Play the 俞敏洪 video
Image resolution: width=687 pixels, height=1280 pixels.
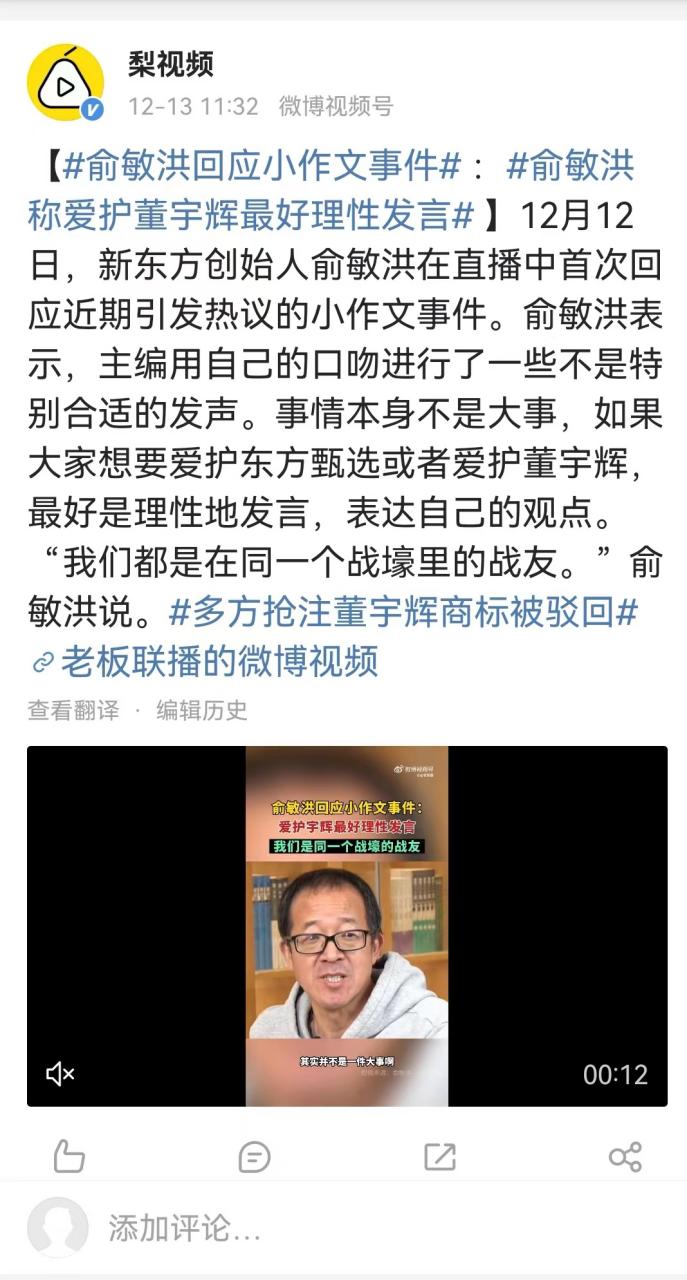[347, 926]
